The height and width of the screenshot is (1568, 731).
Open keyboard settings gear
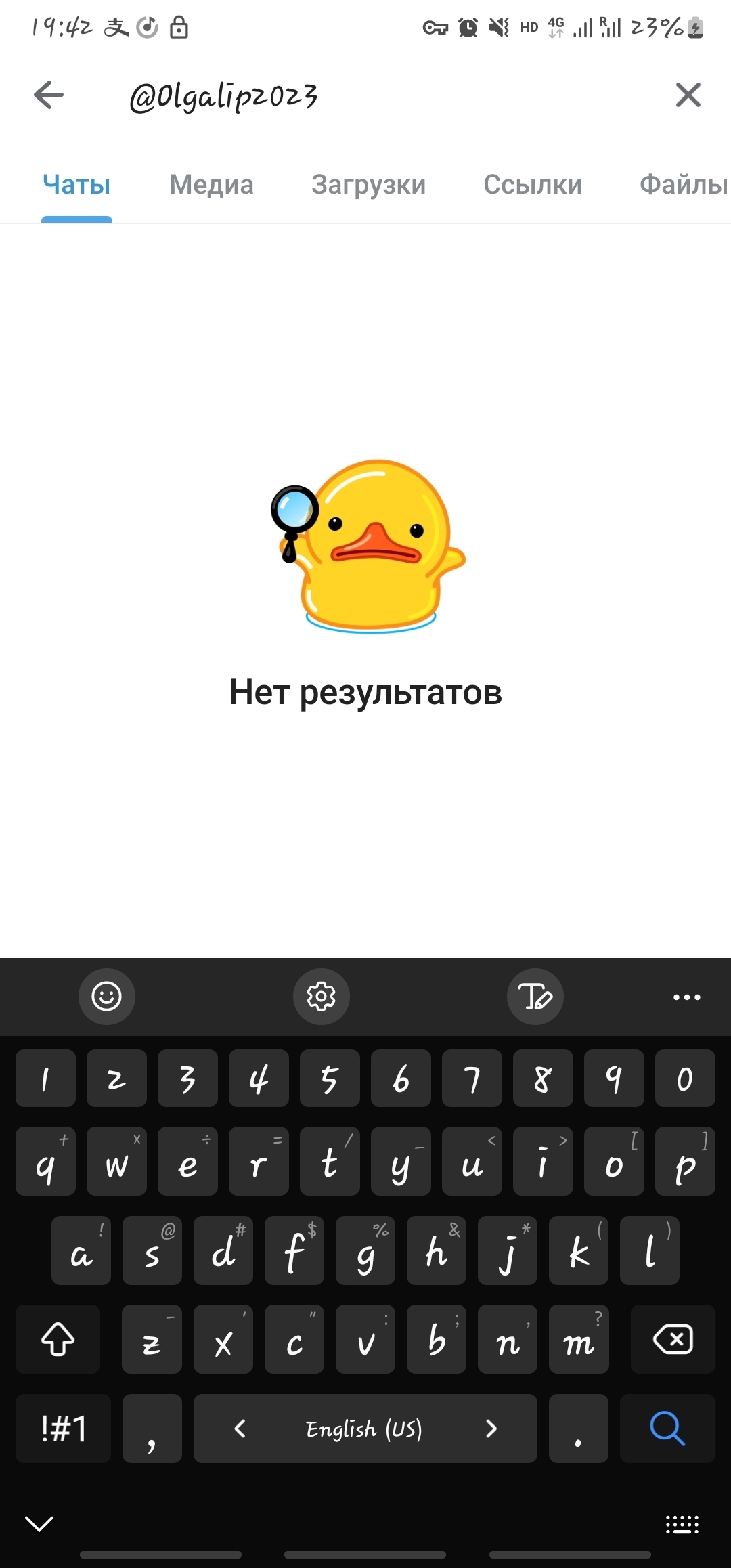click(322, 997)
